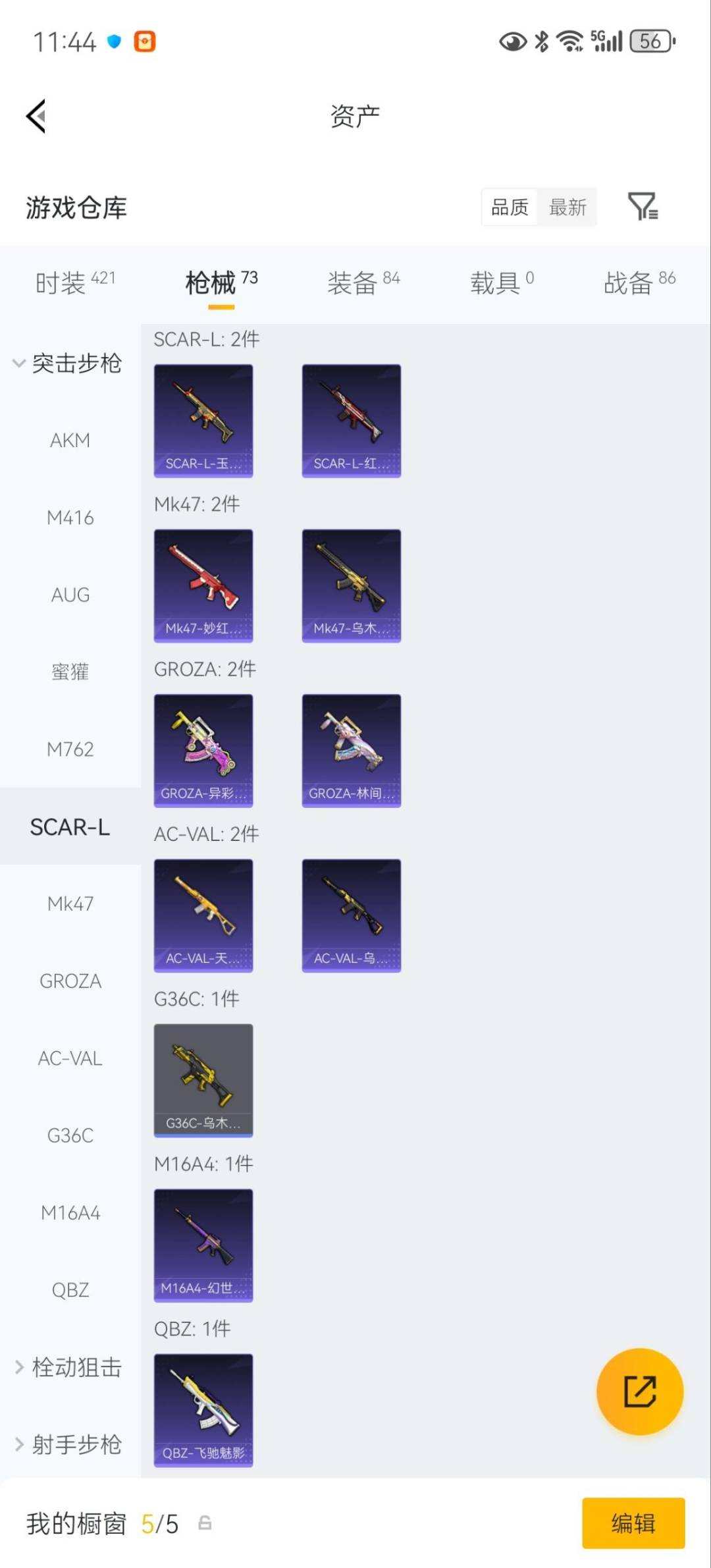Tap the yellow floating share button
The image size is (711, 1568).
[639, 1392]
